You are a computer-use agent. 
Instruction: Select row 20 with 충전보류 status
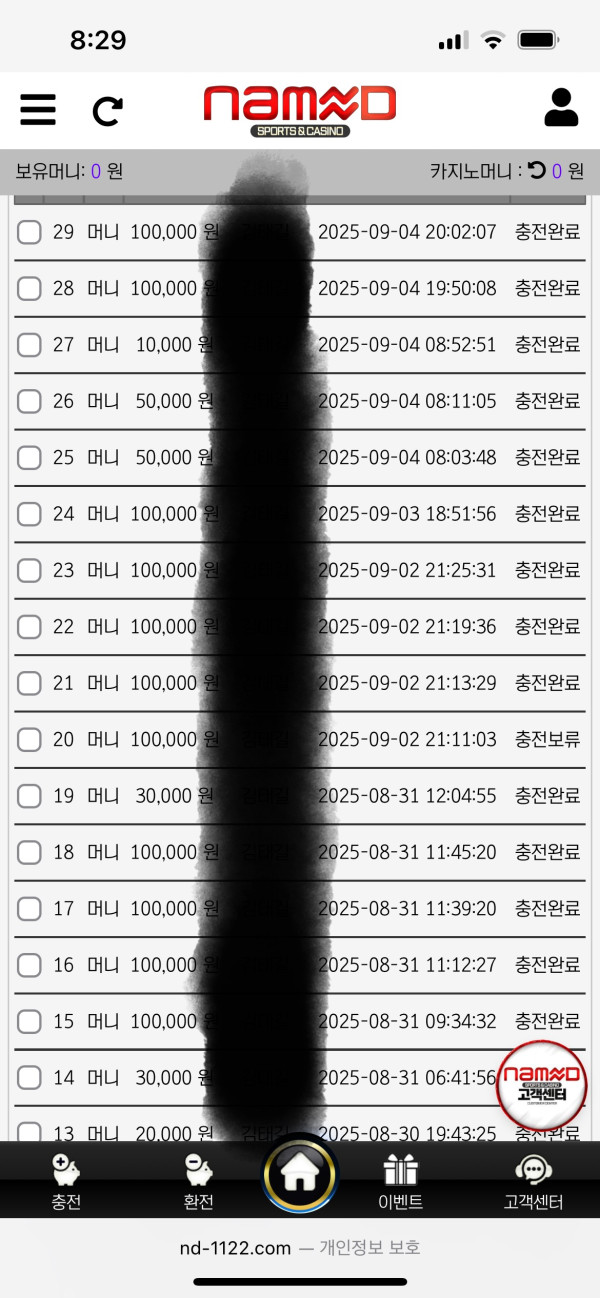click(29, 740)
